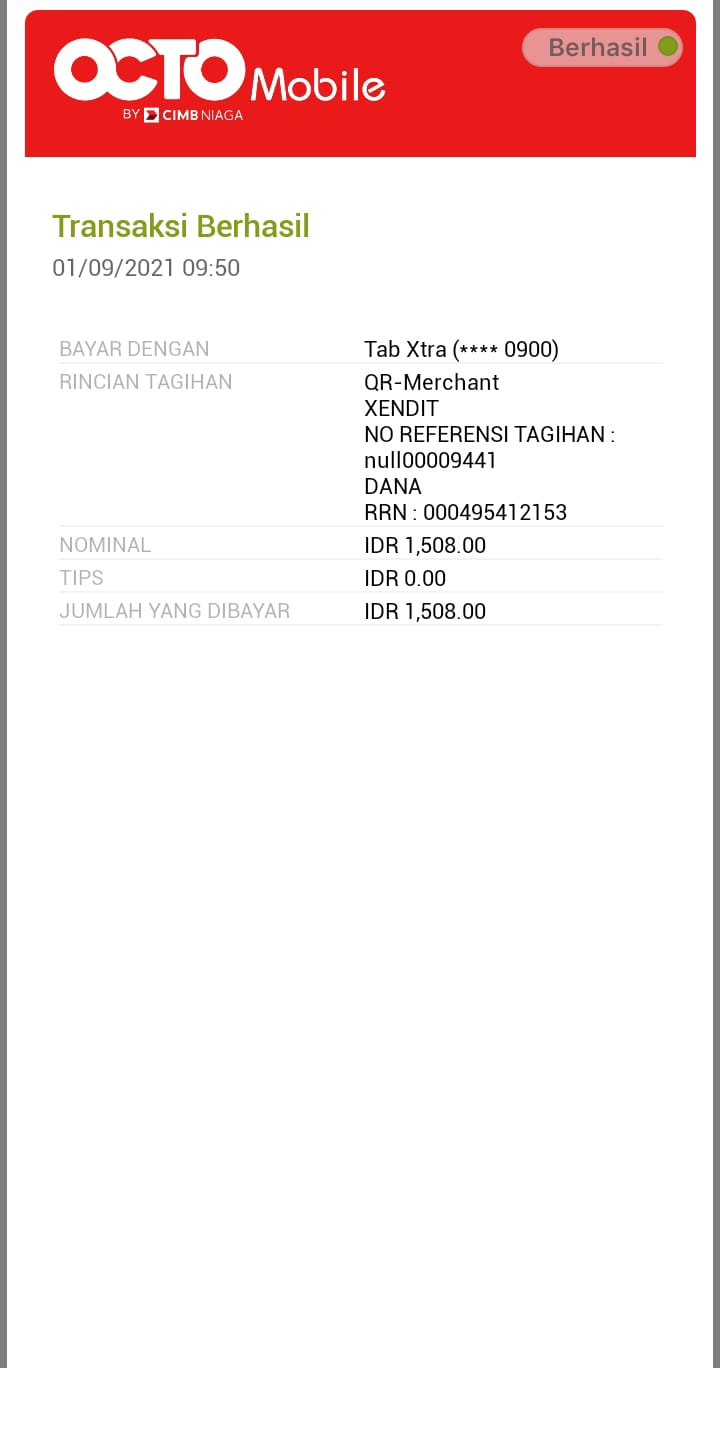Tap the Tab Xtra (**** 0900) account field

(x=461, y=348)
